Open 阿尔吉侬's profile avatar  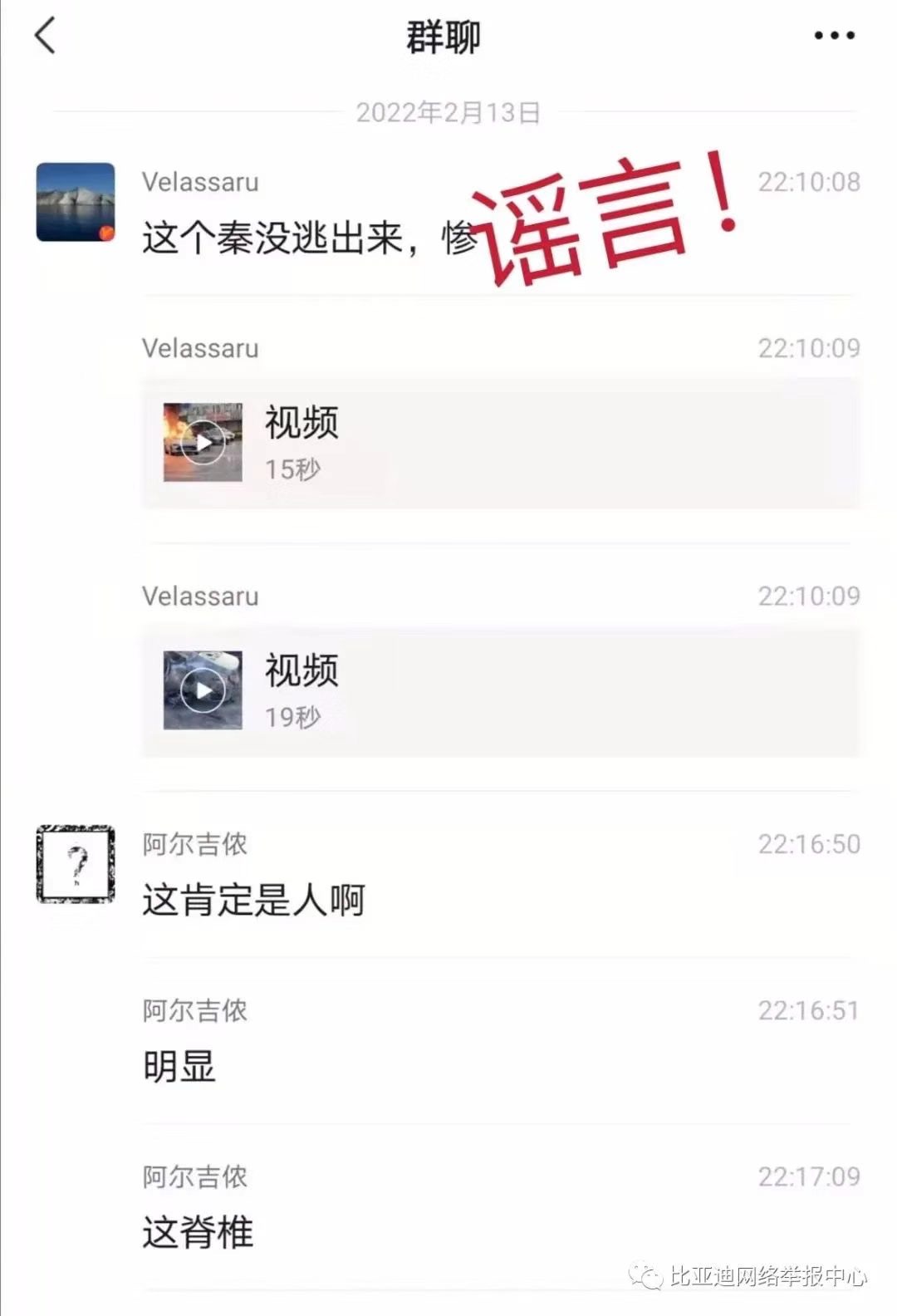point(76,864)
